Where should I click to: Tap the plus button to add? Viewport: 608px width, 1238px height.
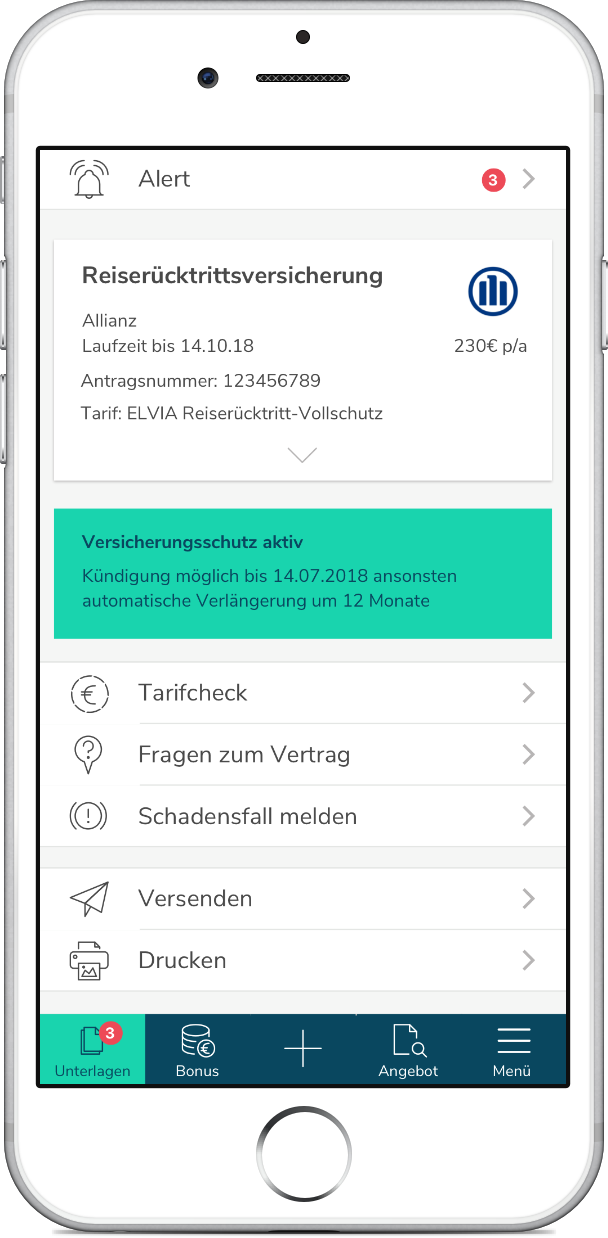point(303,1049)
